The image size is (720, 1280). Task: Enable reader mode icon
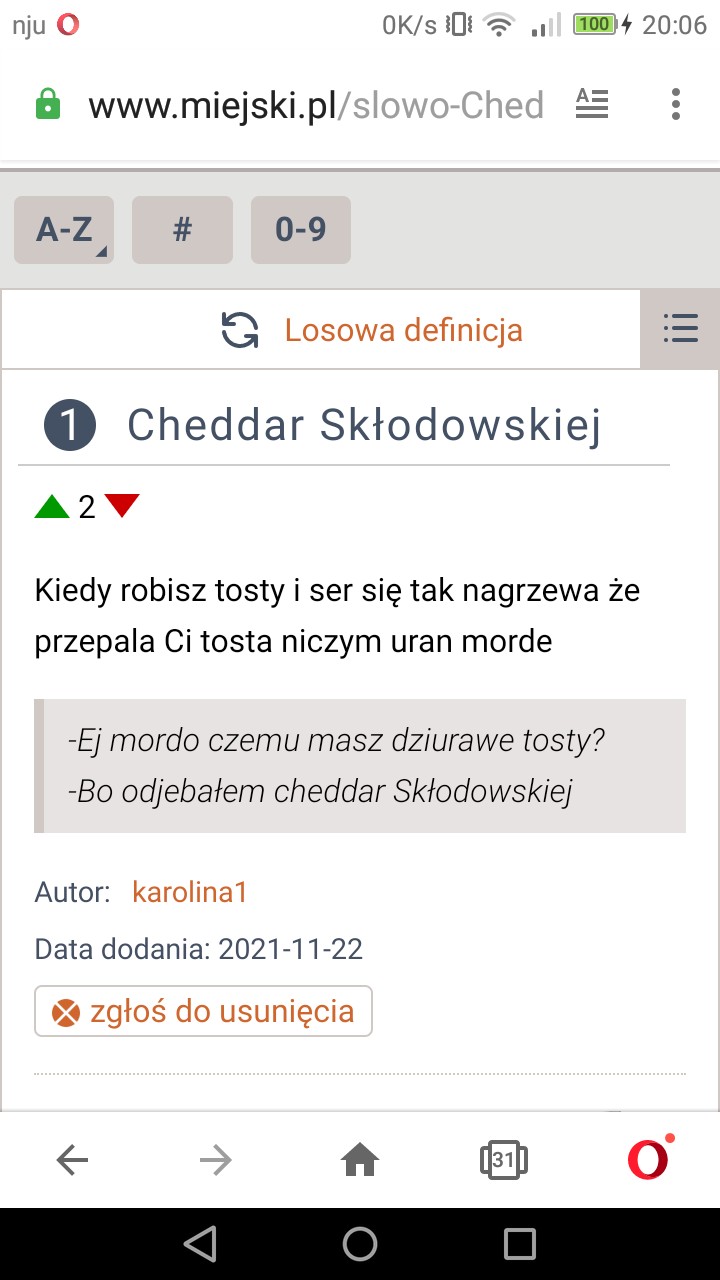click(x=592, y=104)
